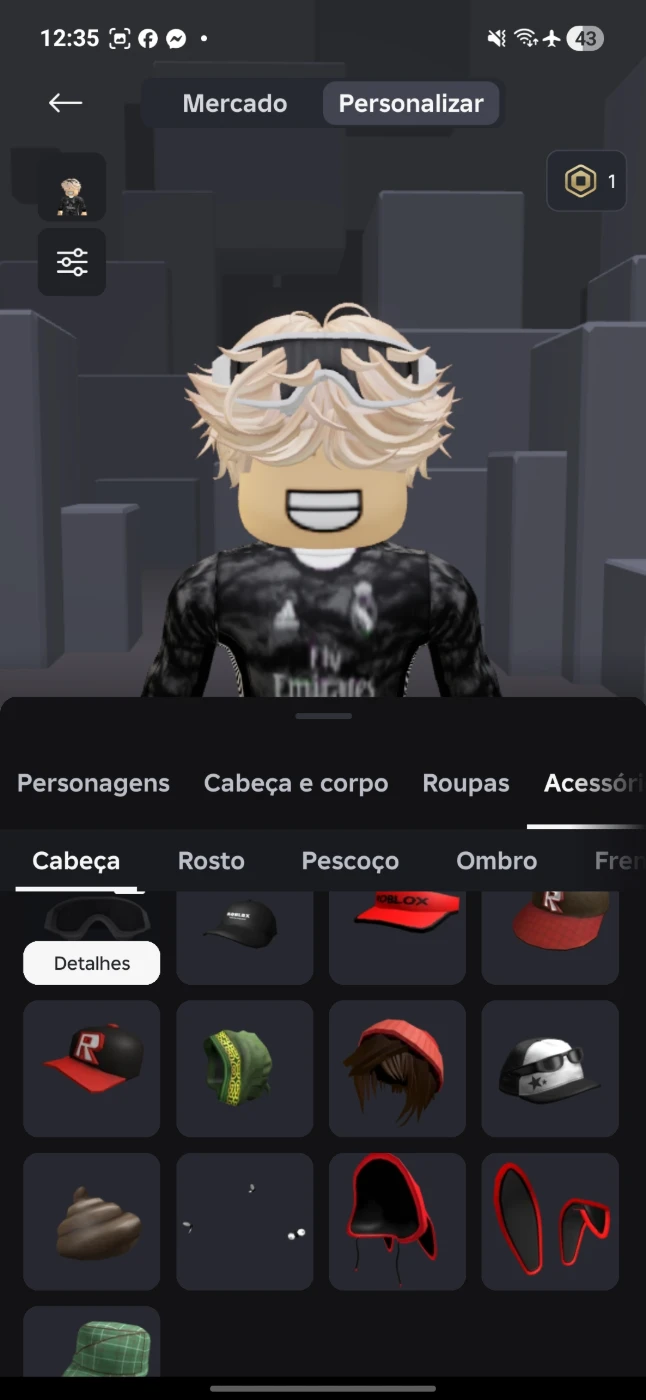Select the brown poop hat
This screenshot has height=1400, width=646.
pyautogui.click(x=92, y=1221)
